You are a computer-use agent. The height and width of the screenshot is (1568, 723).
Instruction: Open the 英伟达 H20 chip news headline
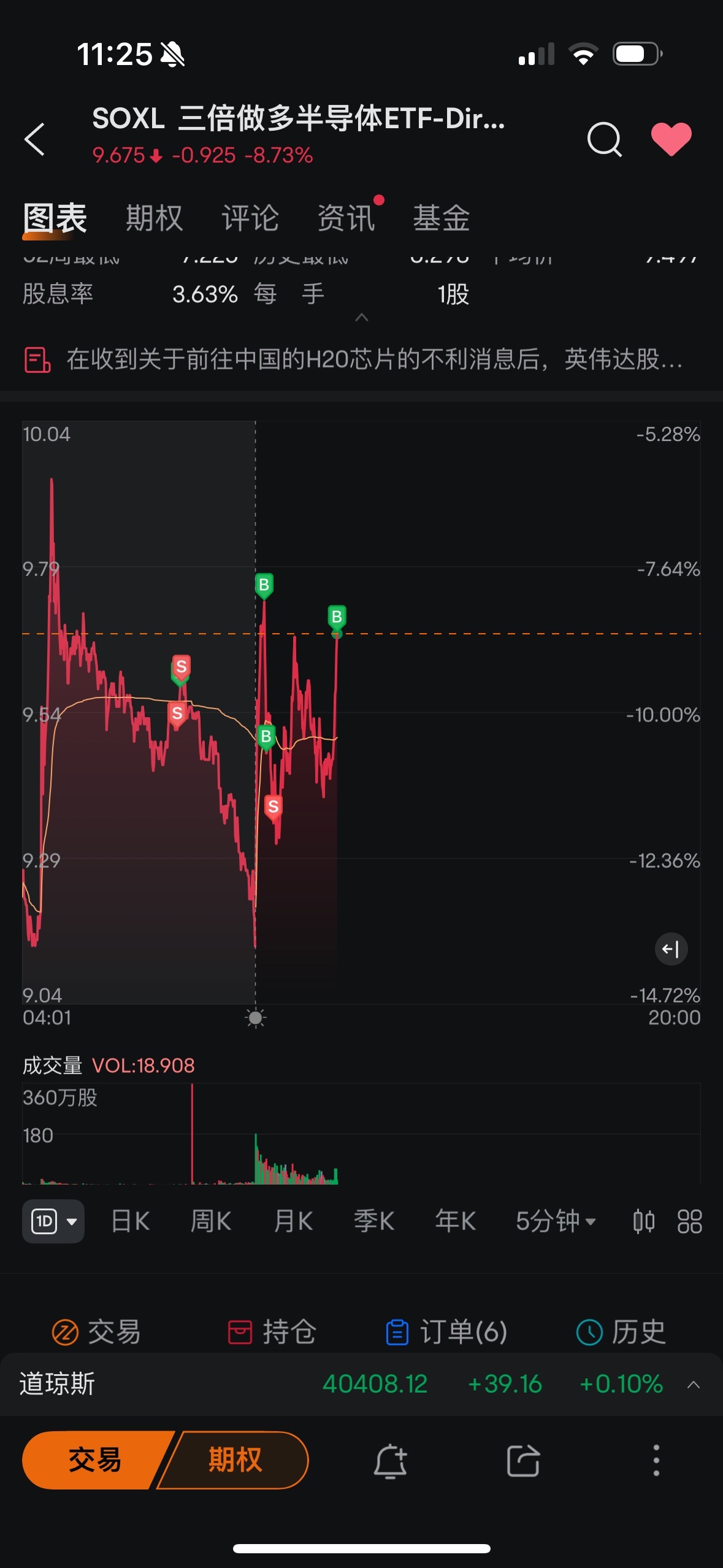point(368,361)
